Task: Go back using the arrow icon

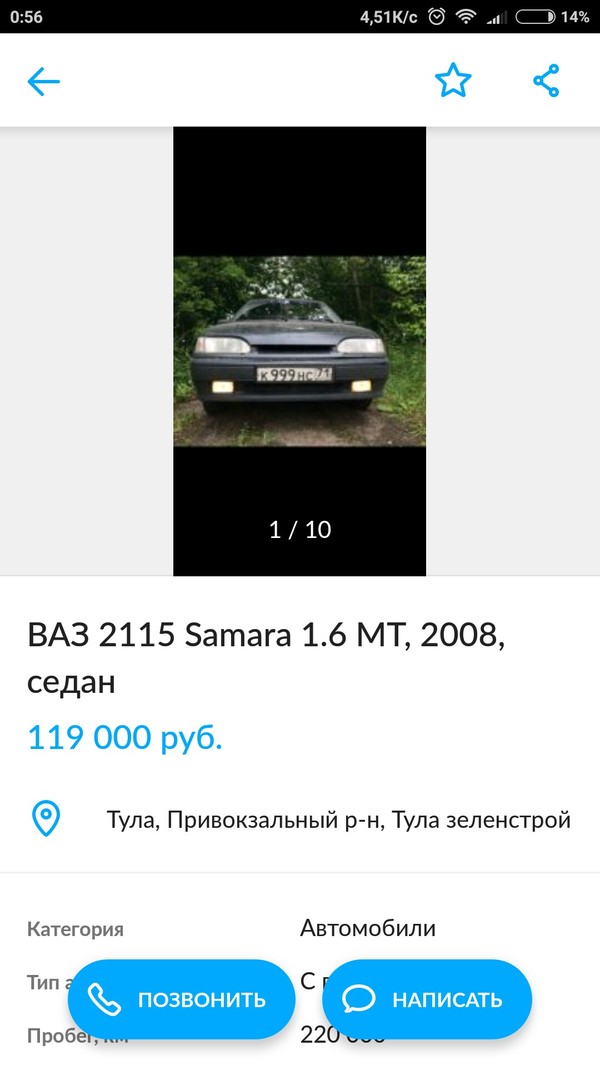Action: click(x=44, y=81)
